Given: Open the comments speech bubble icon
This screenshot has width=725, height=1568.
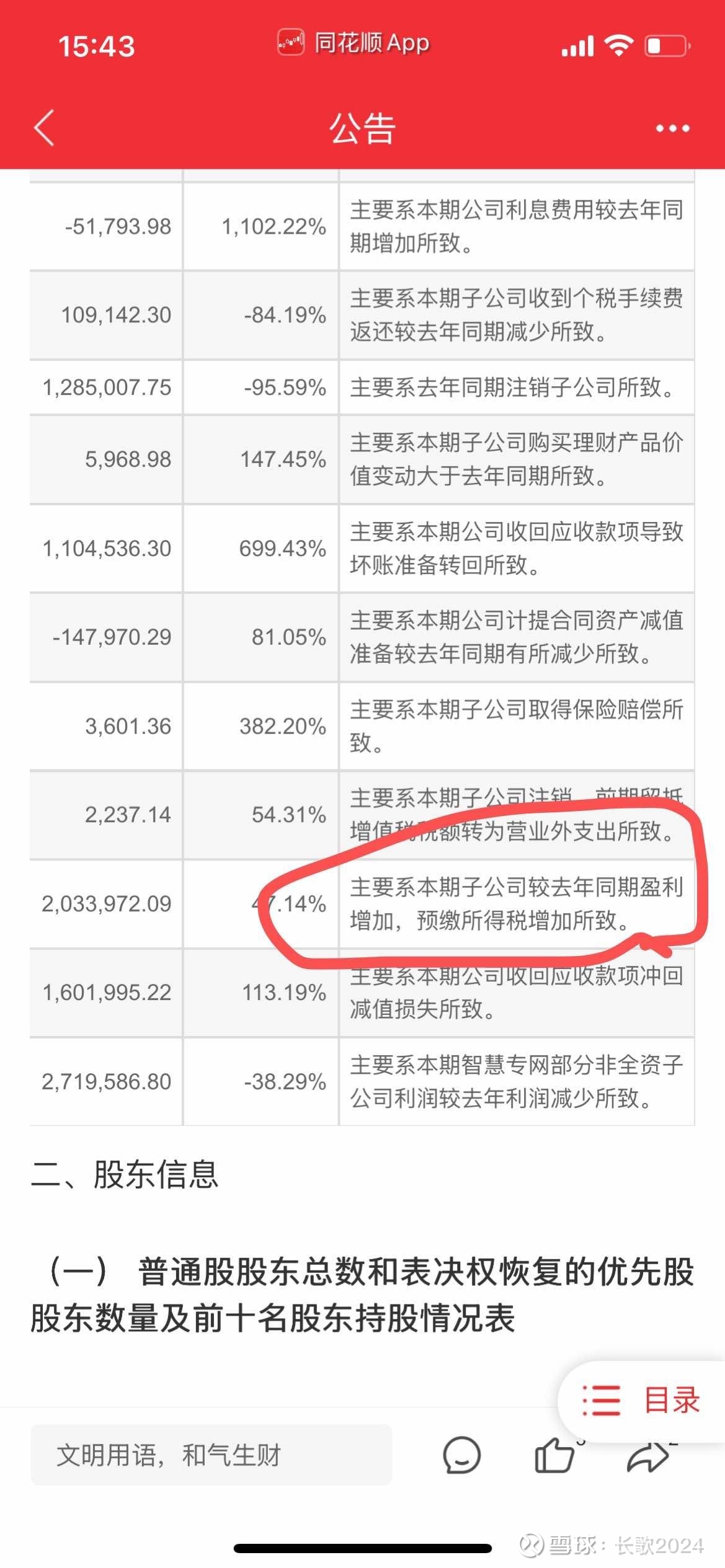Looking at the screenshot, I should click(x=461, y=1455).
